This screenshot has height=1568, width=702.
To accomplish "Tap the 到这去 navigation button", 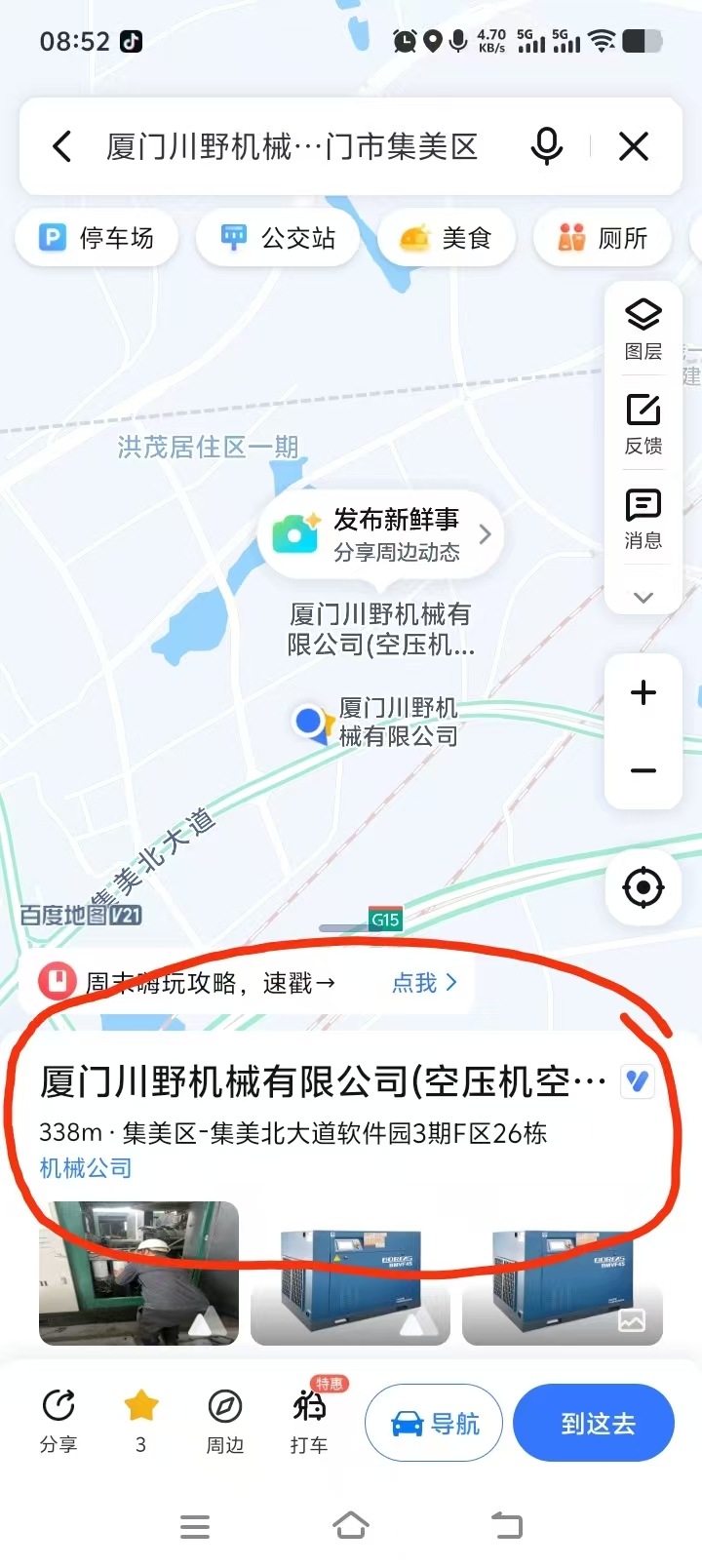I will [x=594, y=1423].
